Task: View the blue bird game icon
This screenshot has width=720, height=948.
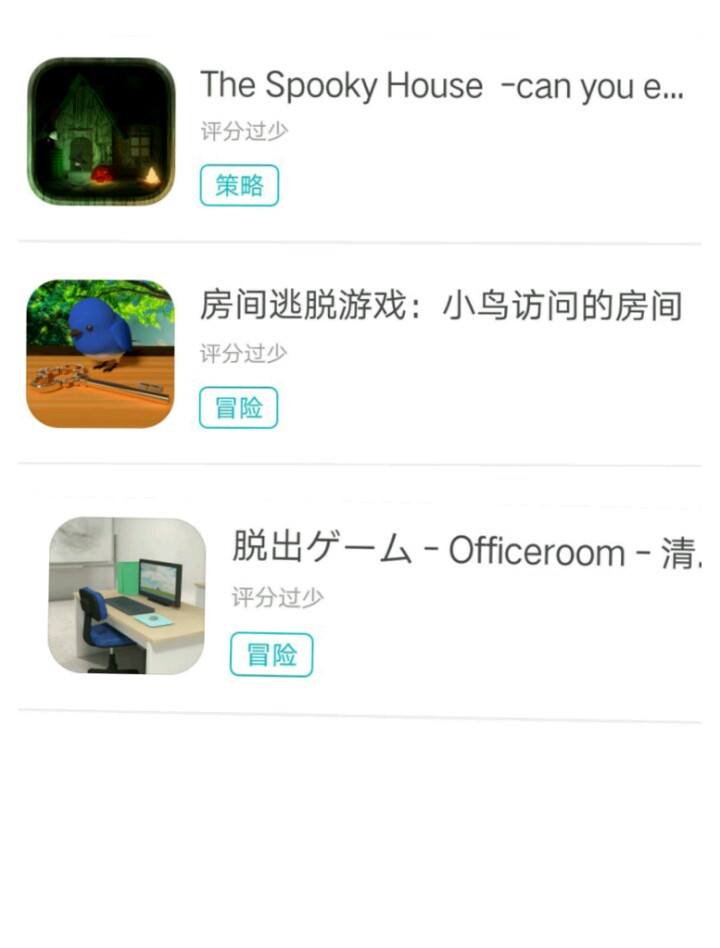Action: tap(100, 354)
